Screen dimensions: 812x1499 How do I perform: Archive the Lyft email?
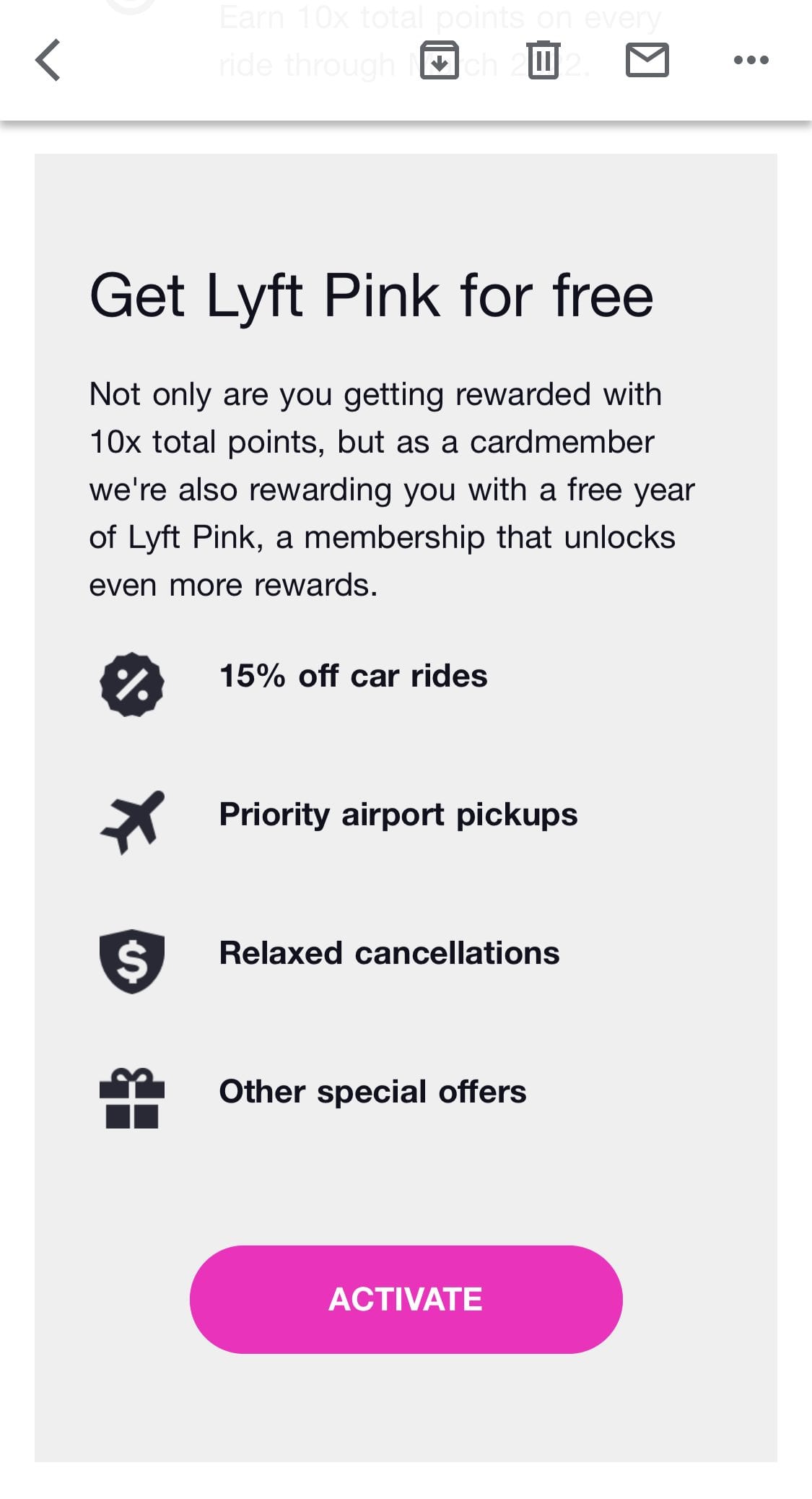pyautogui.click(x=441, y=61)
